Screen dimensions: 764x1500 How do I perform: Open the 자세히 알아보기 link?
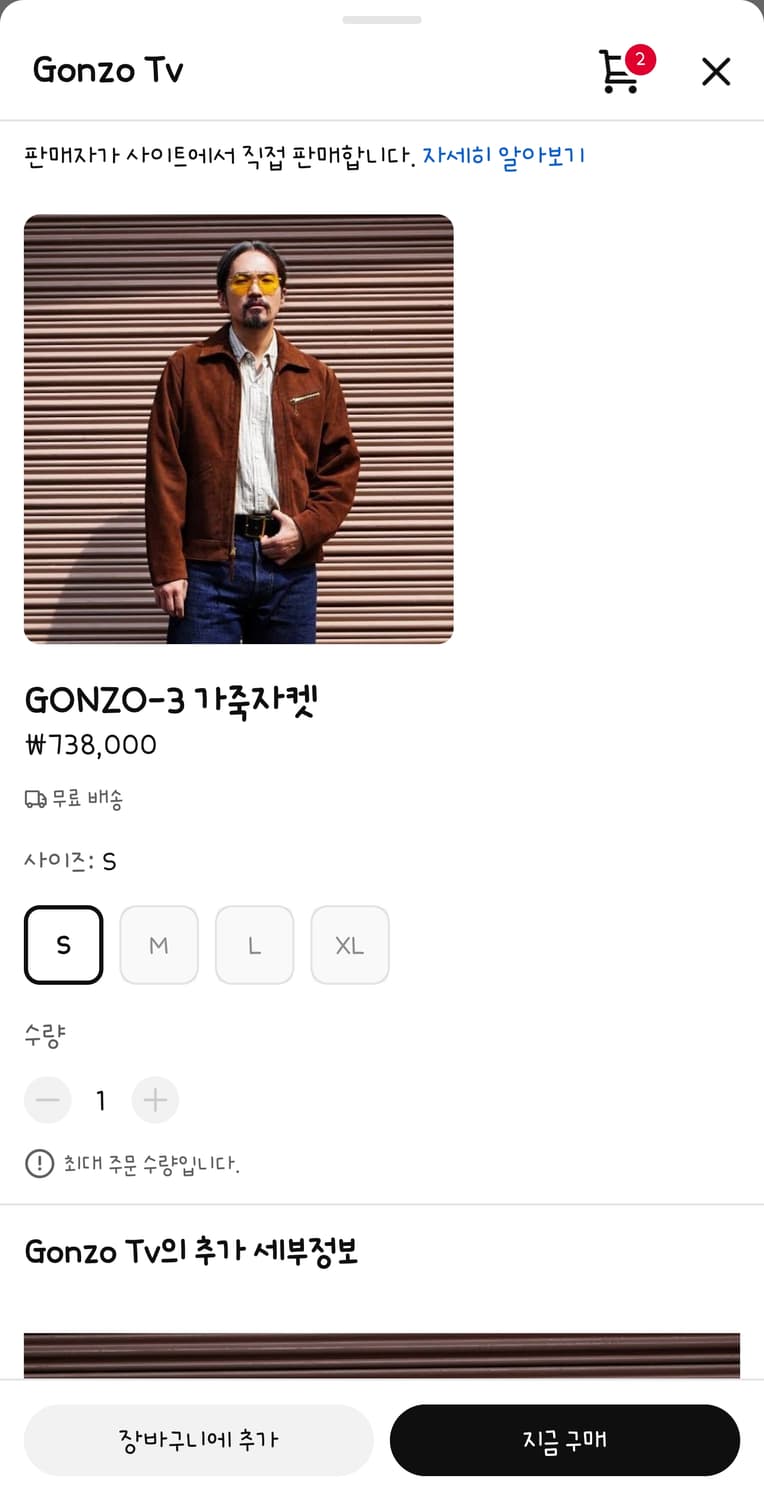(x=506, y=155)
